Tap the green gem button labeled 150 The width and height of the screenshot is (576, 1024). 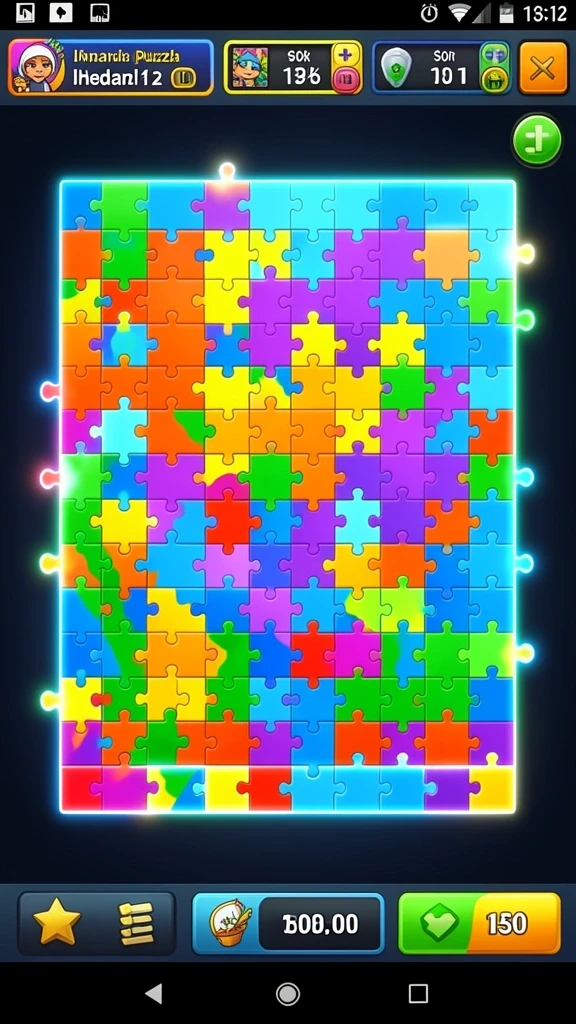pos(479,923)
